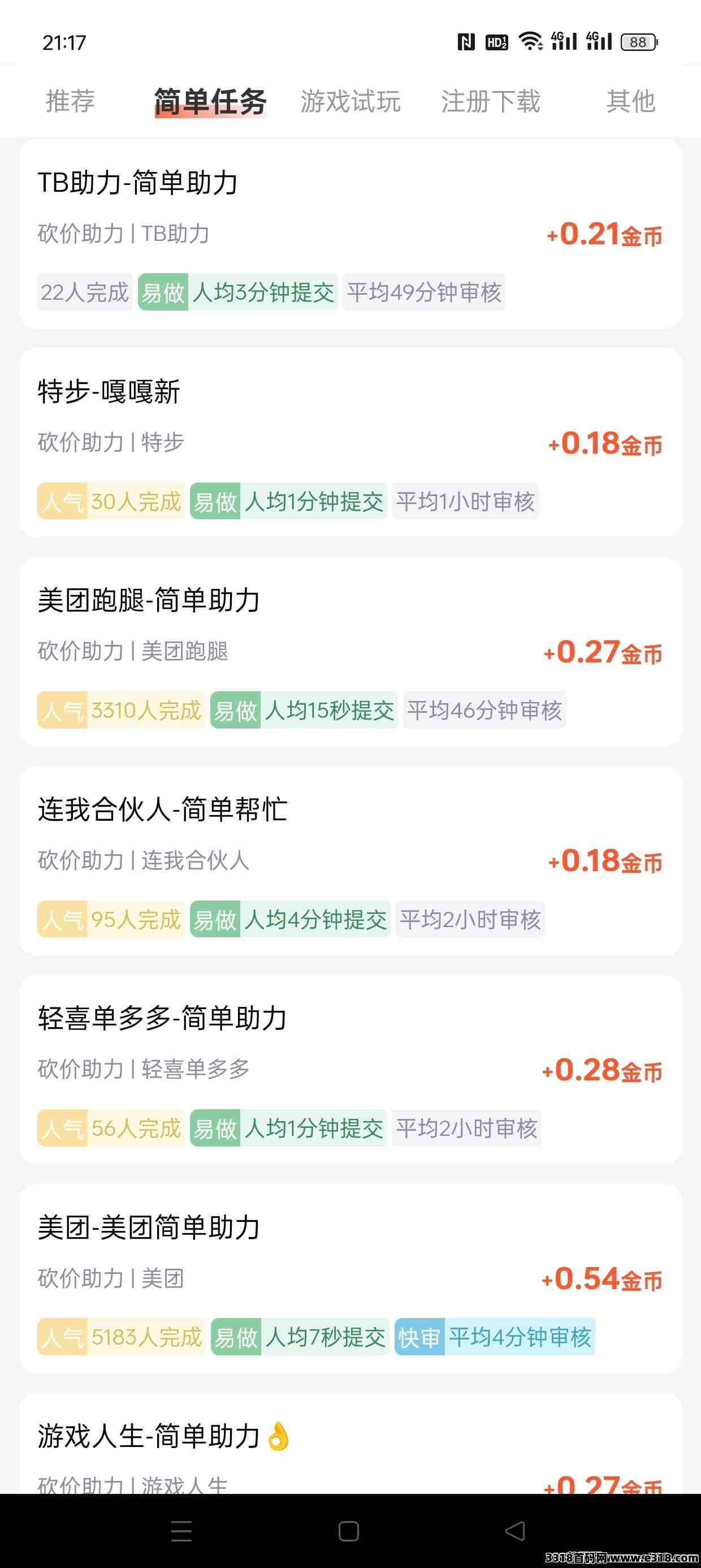Viewport: 701px width, 1568px height.
Task: Open the 特步-嘎嘎新 task
Action: pyautogui.click(x=350, y=442)
